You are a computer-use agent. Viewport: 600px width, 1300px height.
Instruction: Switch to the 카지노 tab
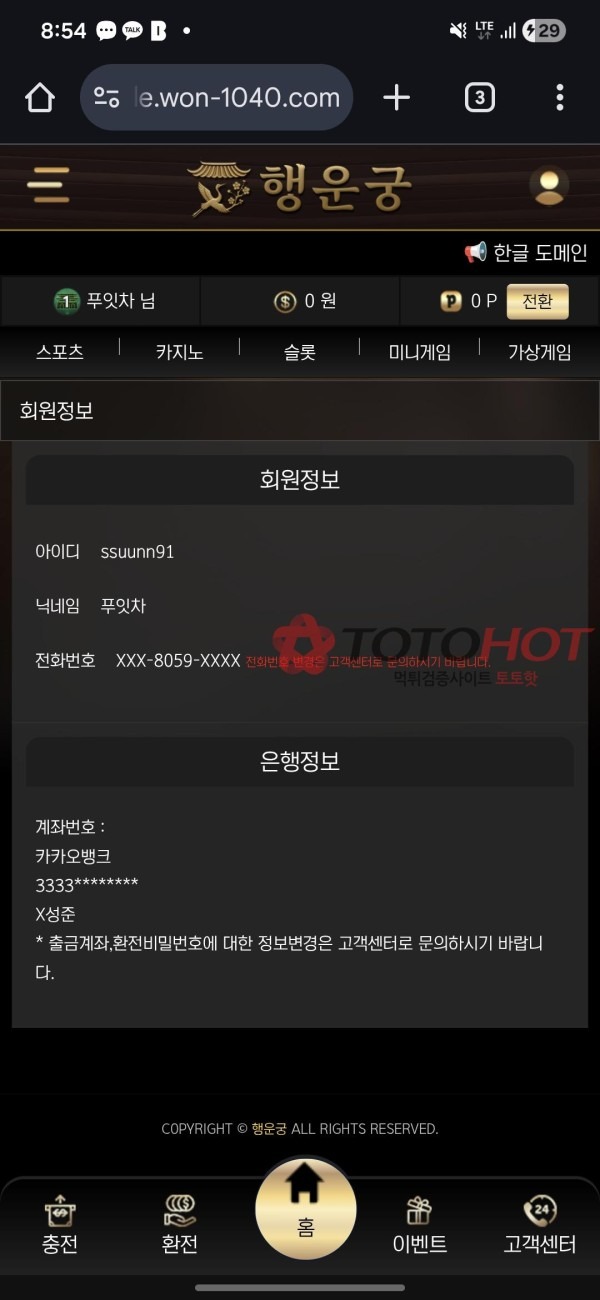180,352
